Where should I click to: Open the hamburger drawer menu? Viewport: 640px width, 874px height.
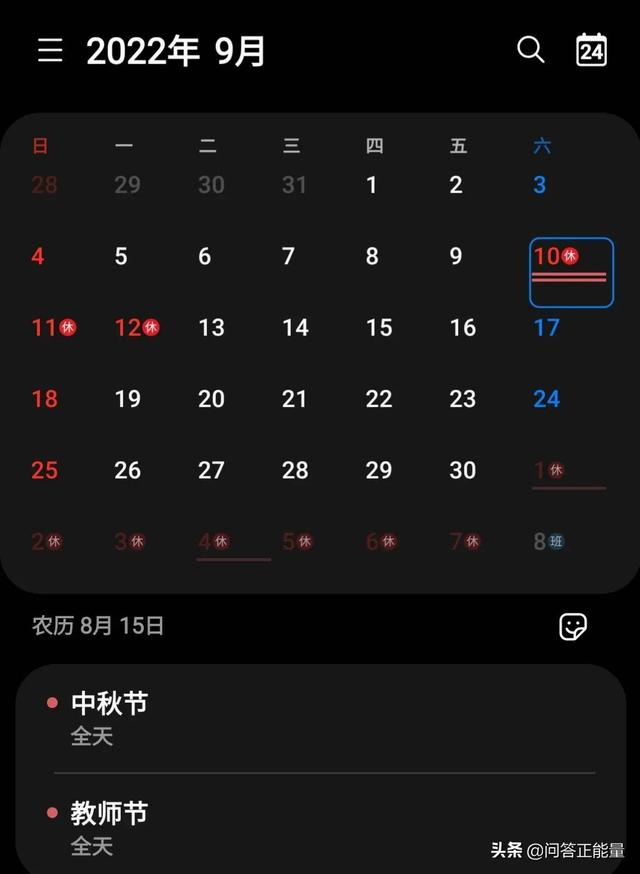pyautogui.click(x=50, y=51)
